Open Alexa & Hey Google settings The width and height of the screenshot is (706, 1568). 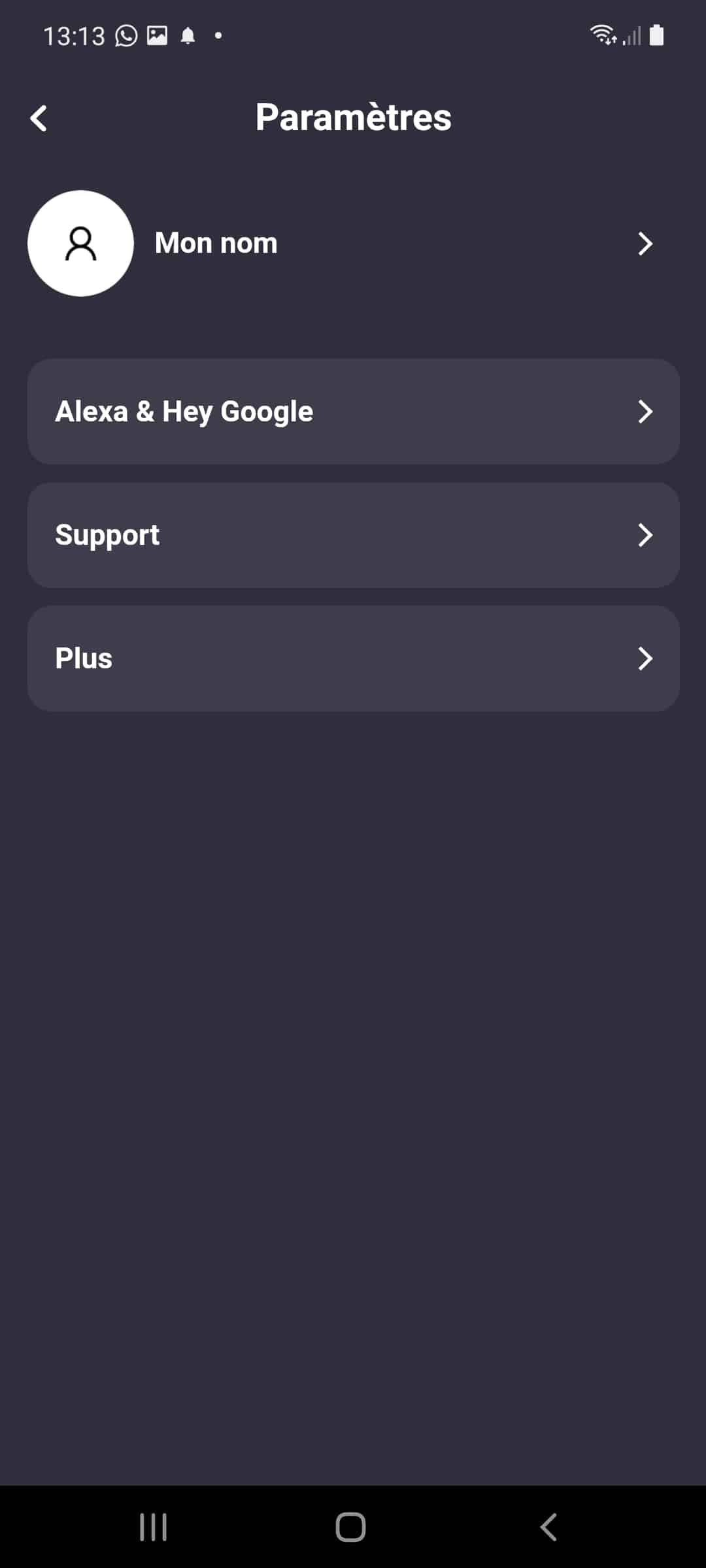[353, 412]
